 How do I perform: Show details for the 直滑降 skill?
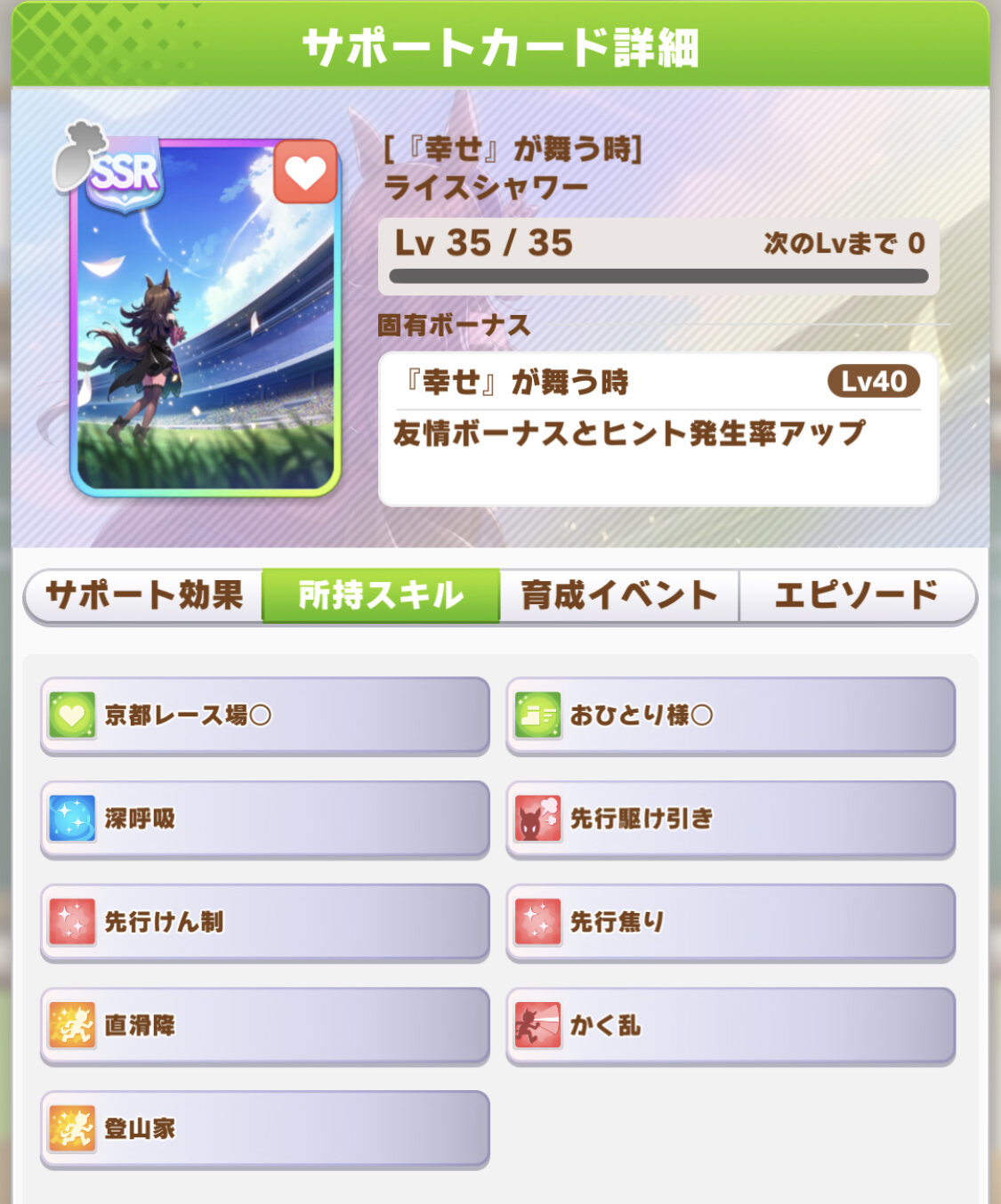click(x=265, y=1025)
